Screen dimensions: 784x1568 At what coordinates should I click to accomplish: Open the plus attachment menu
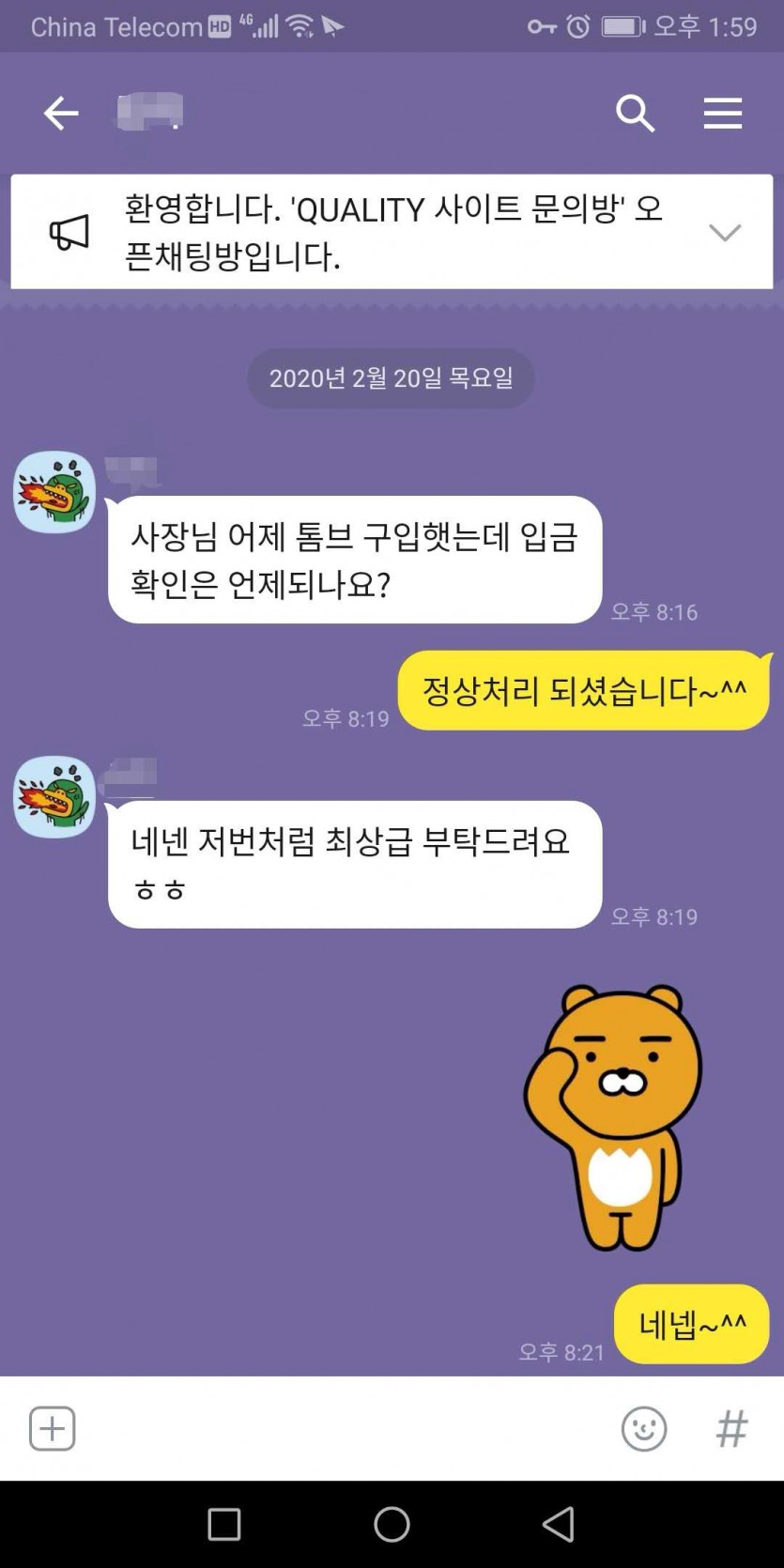coord(52,1429)
